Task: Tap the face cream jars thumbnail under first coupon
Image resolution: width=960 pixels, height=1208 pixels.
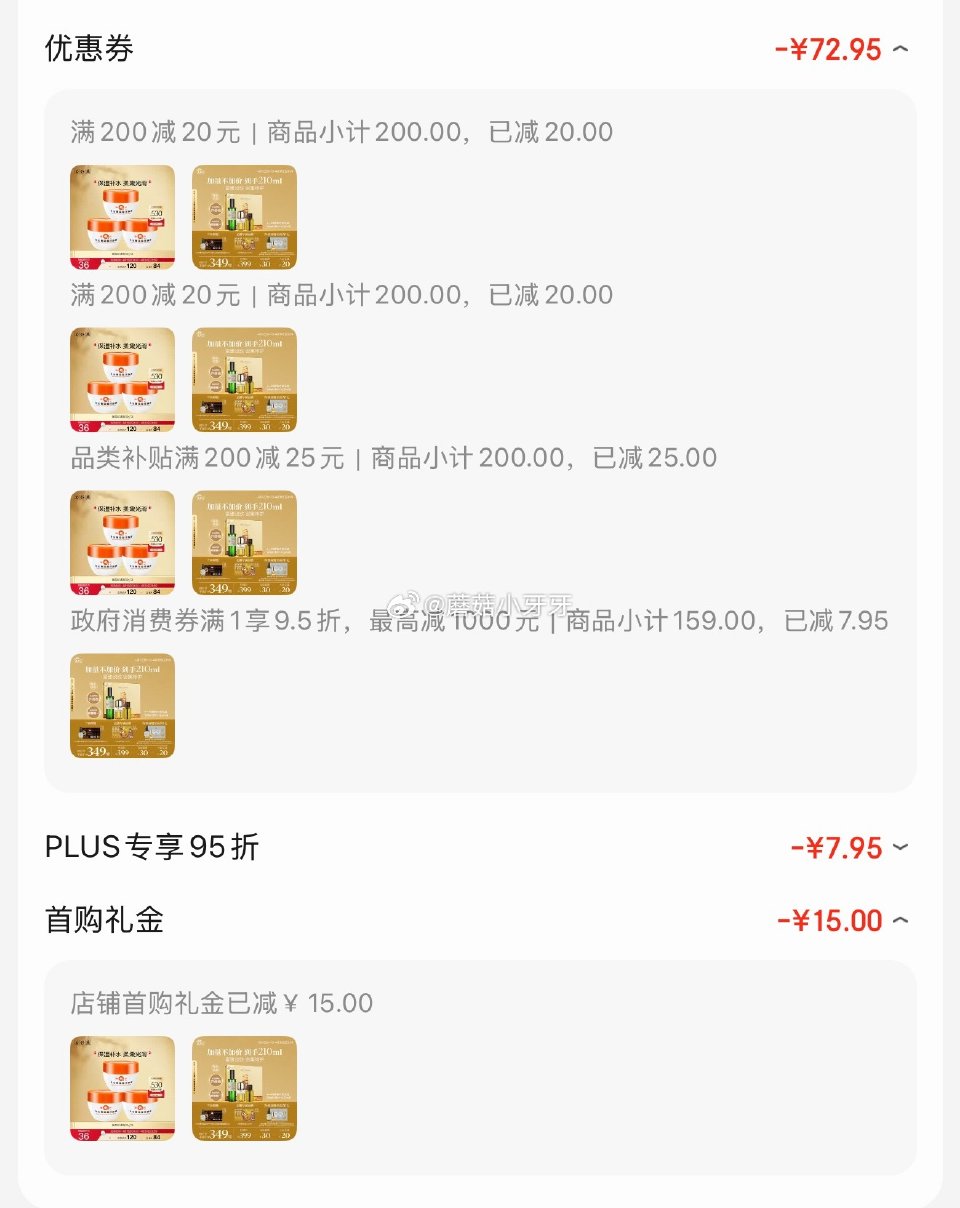Action: [122, 216]
